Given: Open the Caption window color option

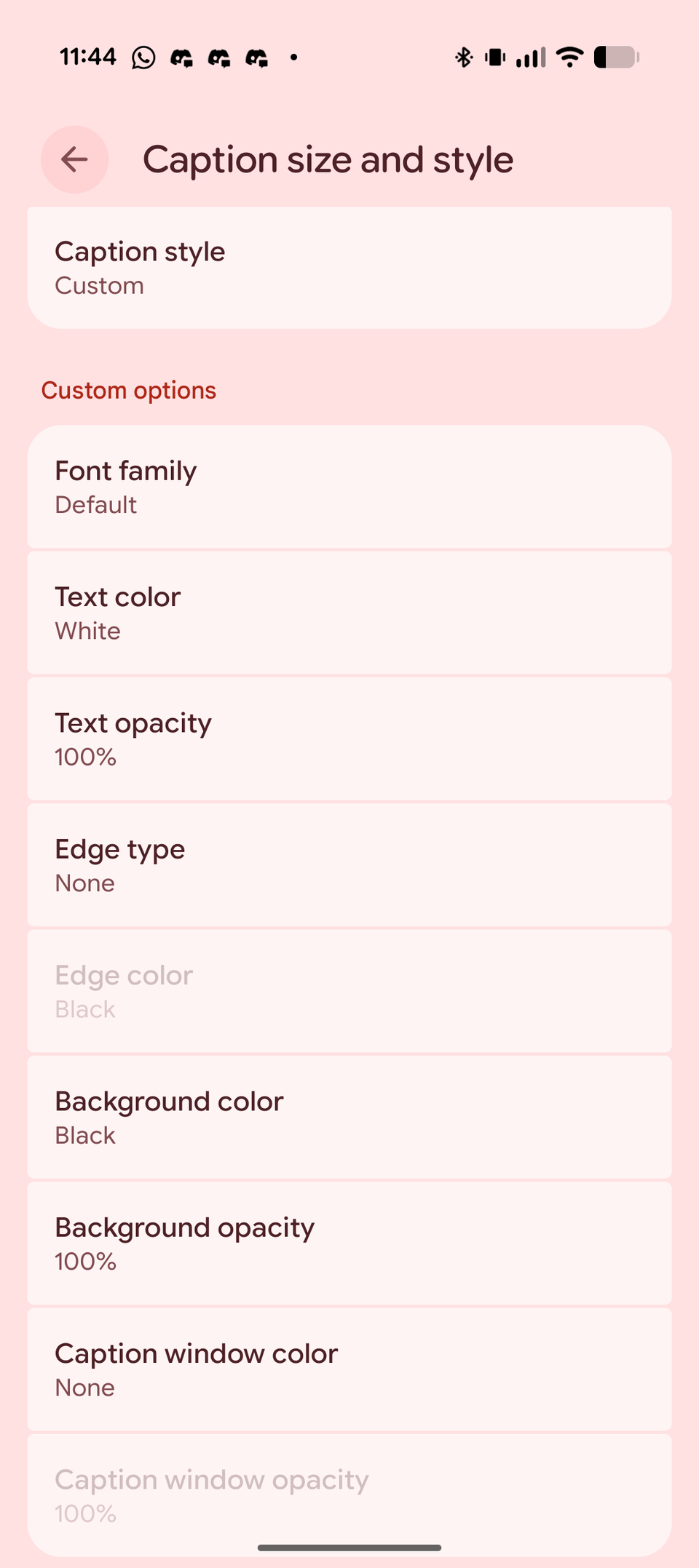Looking at the screenshot, I should [x=349, y=1369].
